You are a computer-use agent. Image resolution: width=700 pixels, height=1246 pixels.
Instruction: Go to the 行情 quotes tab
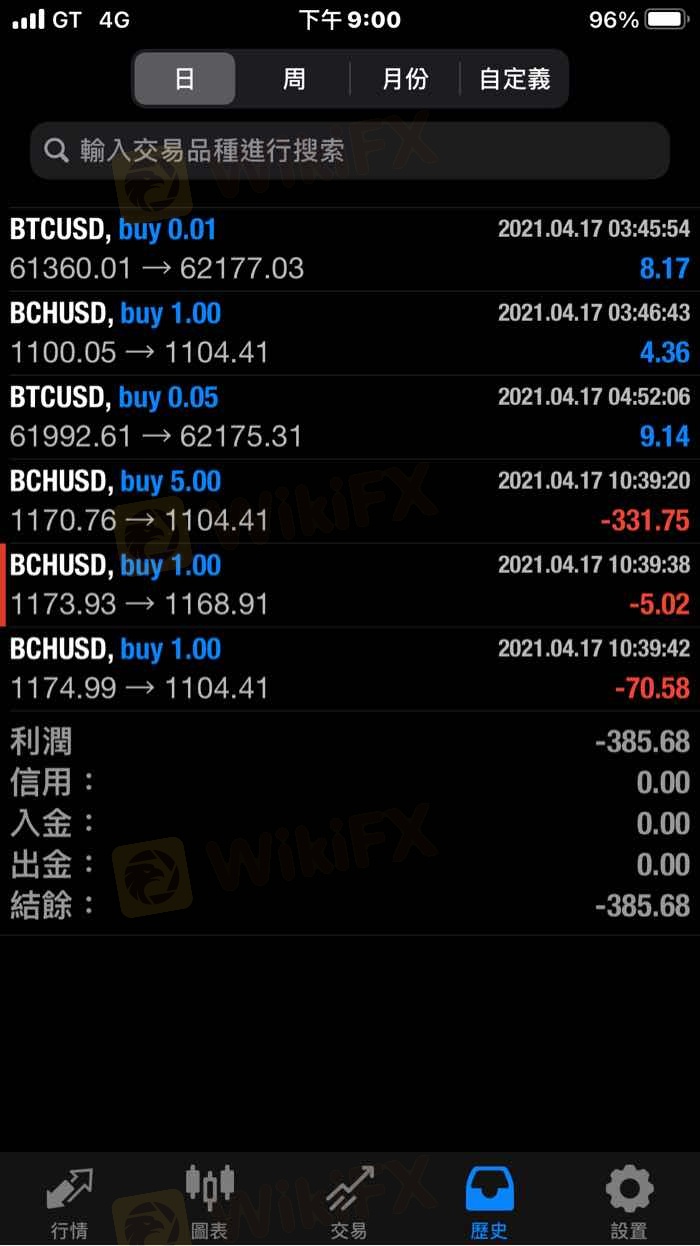(70, 1202)
